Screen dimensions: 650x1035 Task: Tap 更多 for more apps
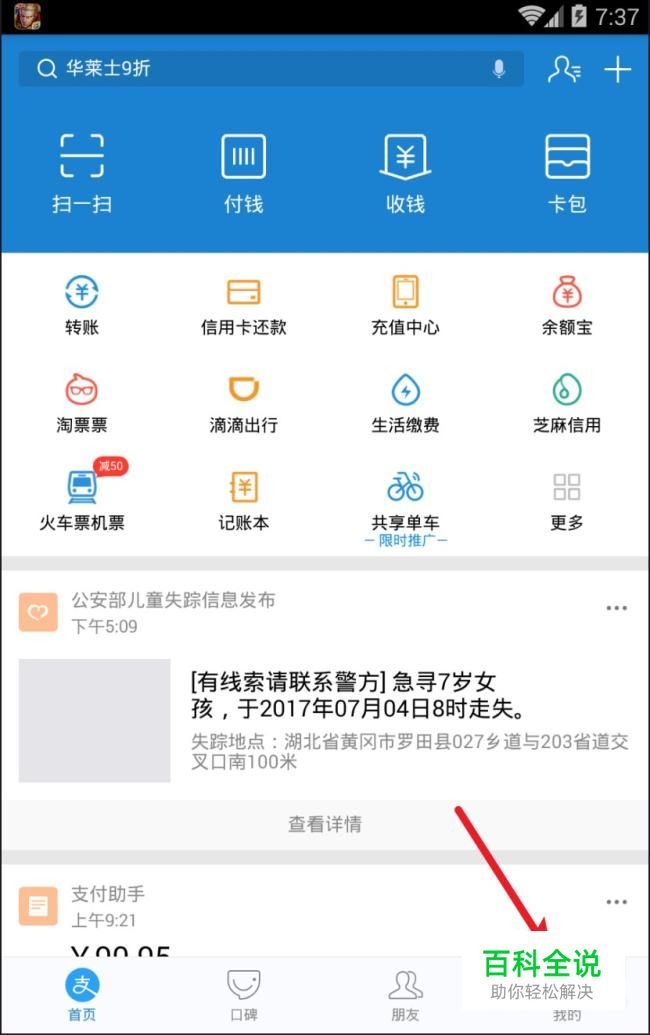coord(567,499)
